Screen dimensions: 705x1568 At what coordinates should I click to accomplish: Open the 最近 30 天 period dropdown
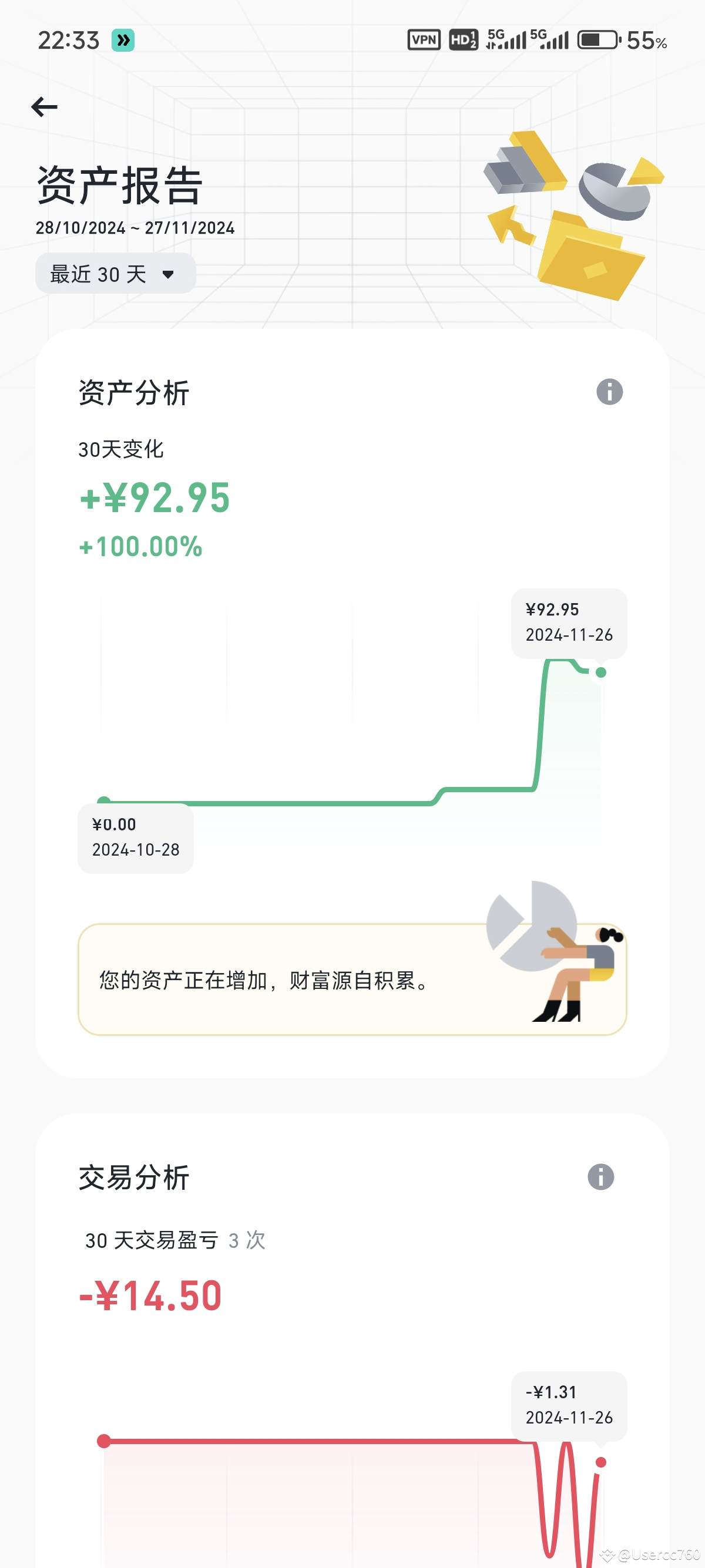pos(115,274)
